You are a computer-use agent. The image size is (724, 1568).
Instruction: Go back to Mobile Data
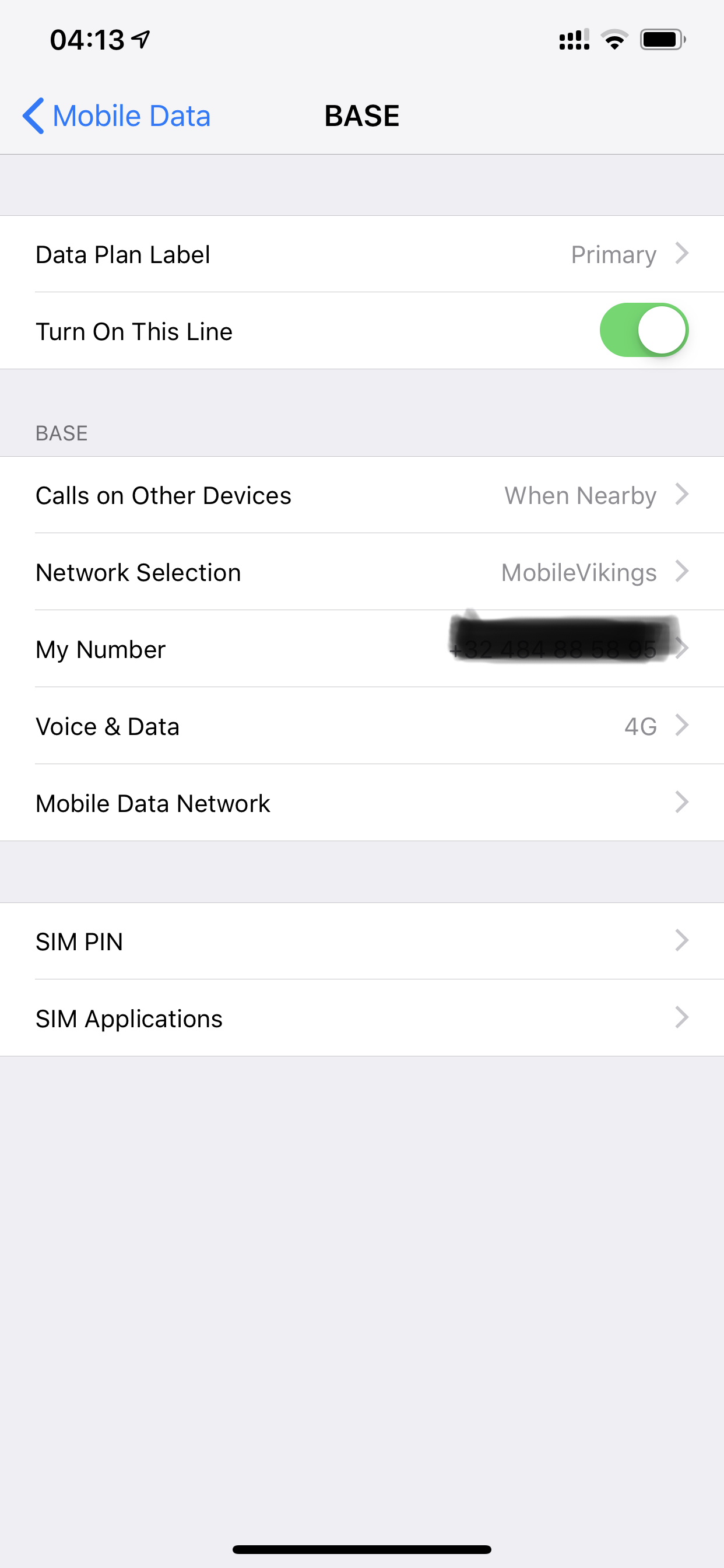(117, 116)
